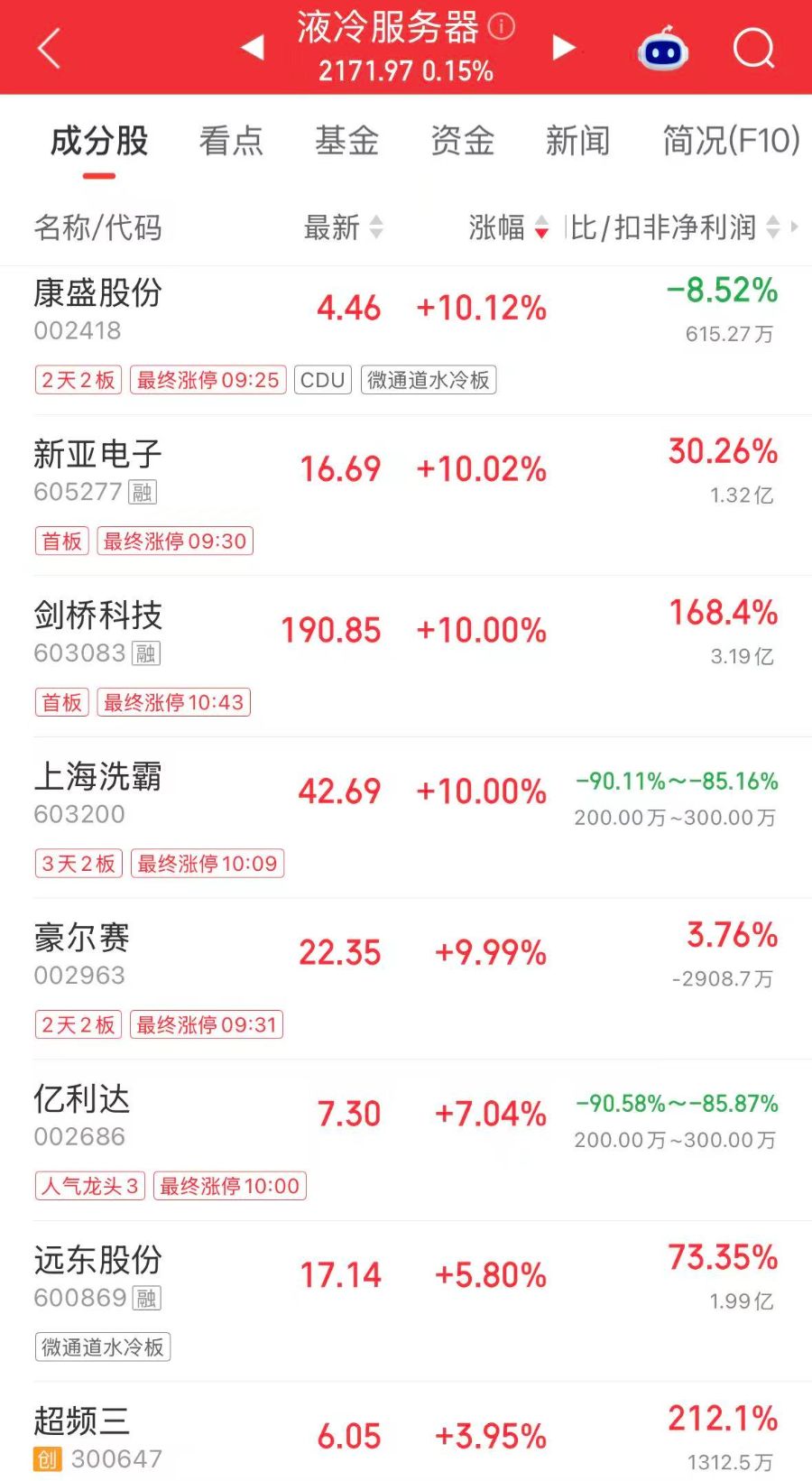Open stock 豪尔赛 002963
The width and height of the screenshot is (812, 1481).
[406, 979]
